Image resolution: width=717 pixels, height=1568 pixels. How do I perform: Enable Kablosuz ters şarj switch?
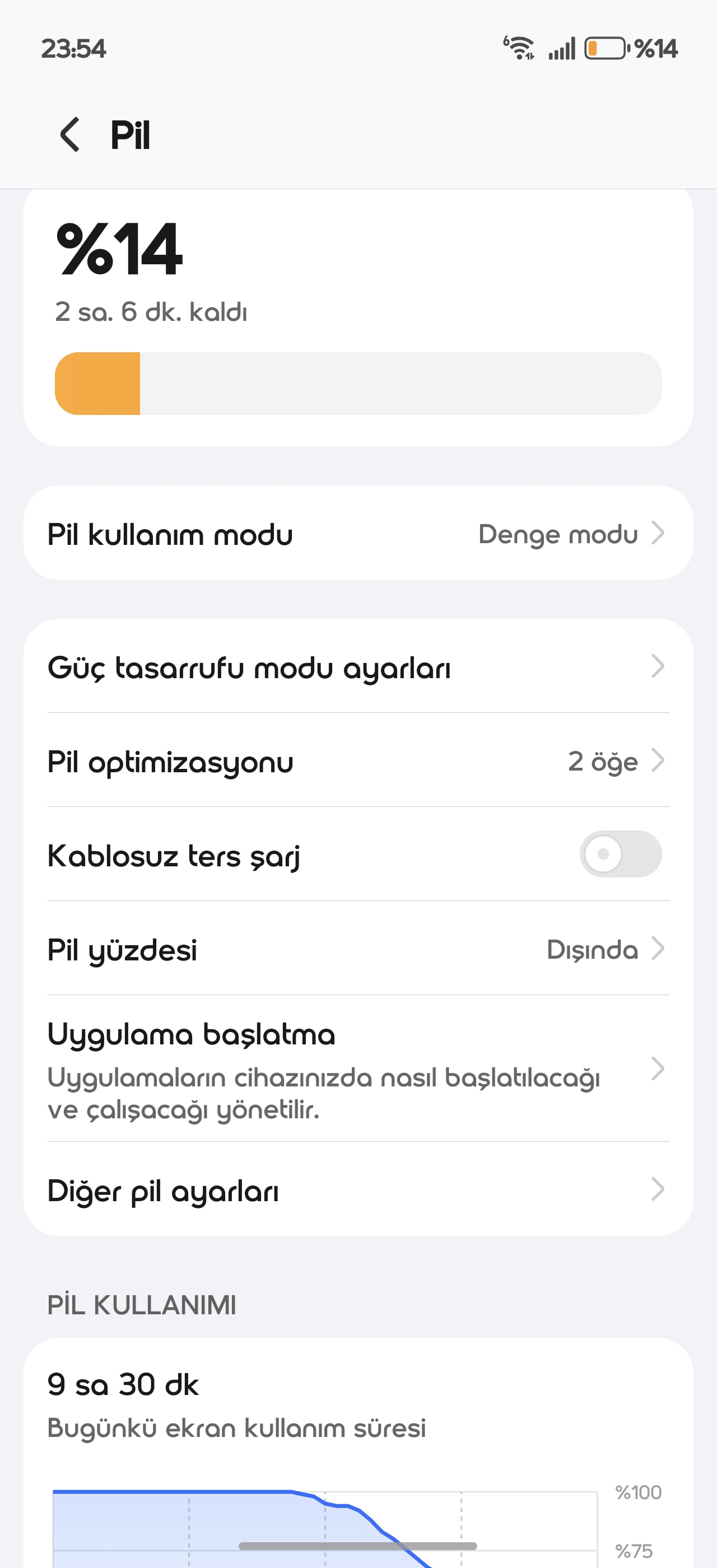[620, 854]
